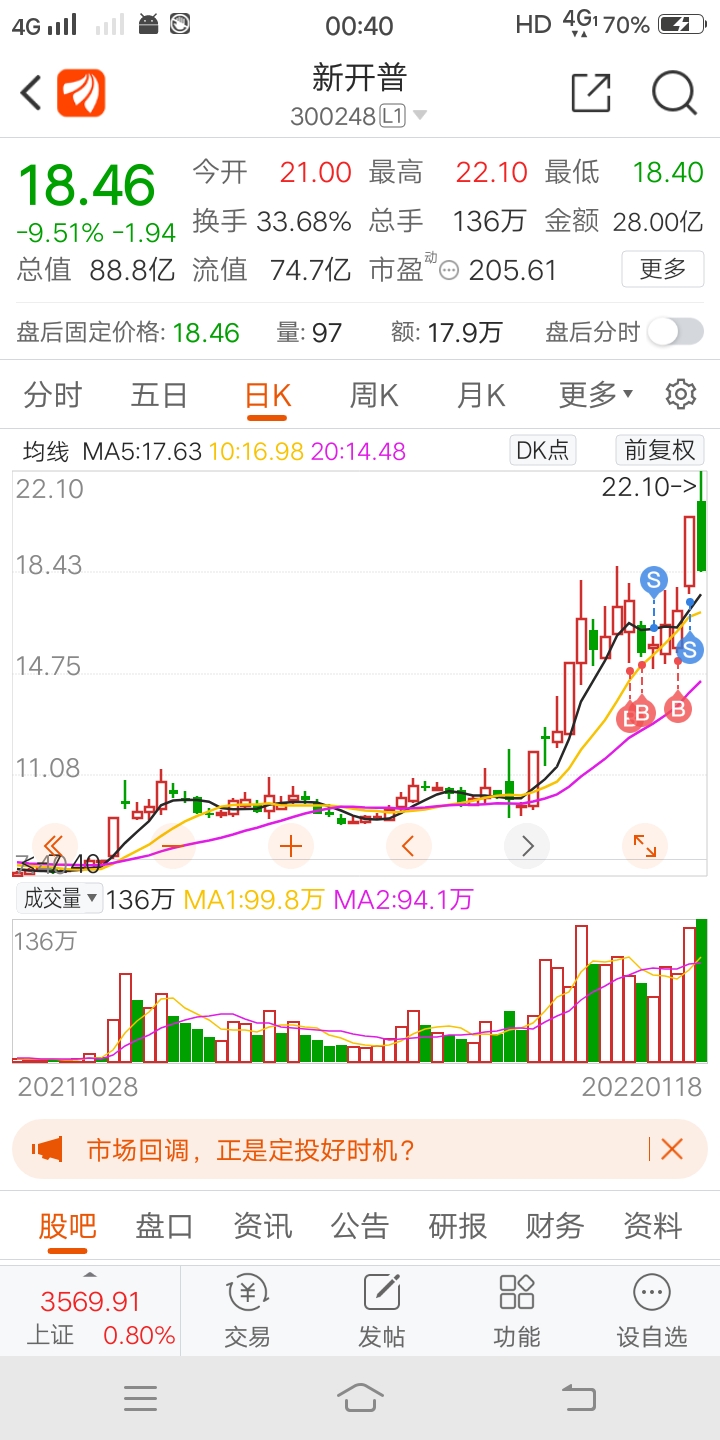Switch to the 公告 tab

point(360,1225)
